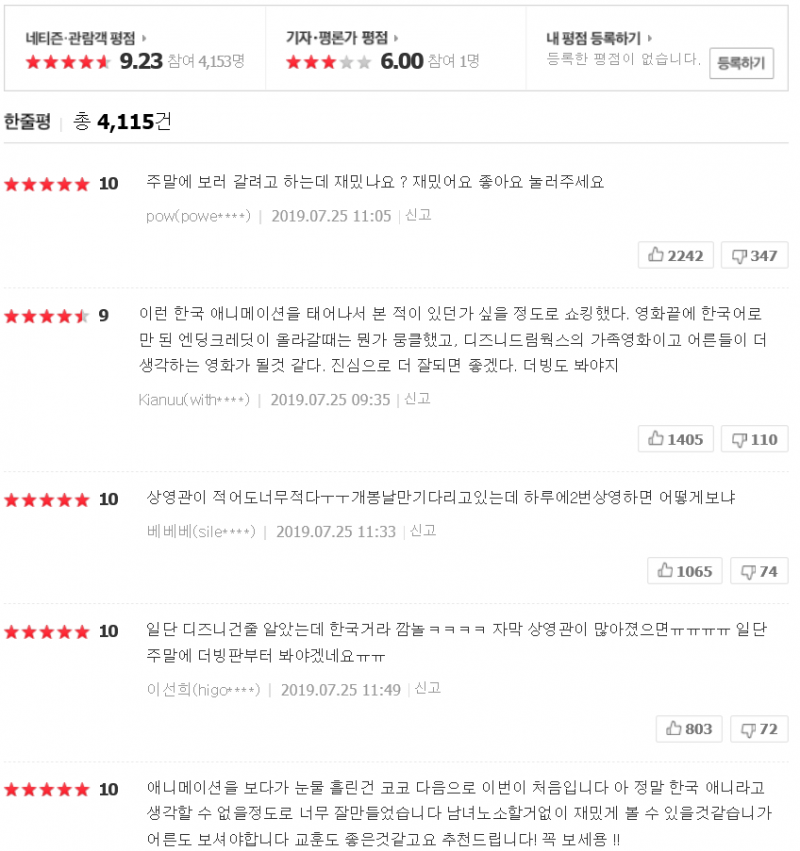The image size is (800, 851).
Task: Dislike 이선희's review with 72 dislikes
Action: point(758,729)
